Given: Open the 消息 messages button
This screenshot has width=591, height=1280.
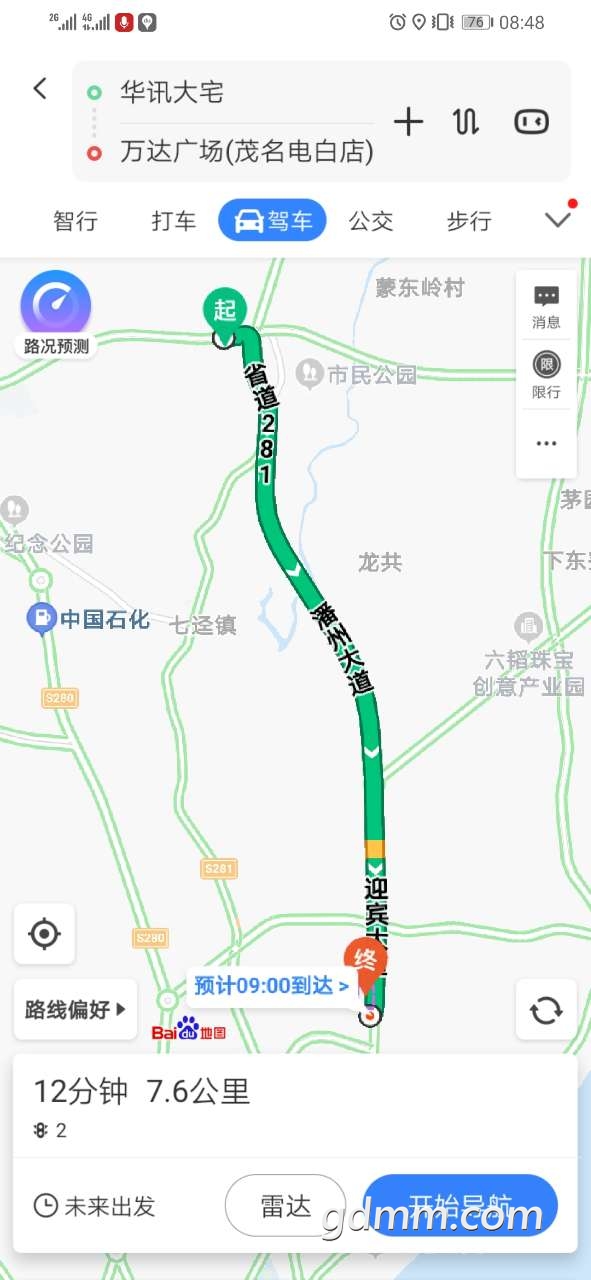Looking at the screenshot, I should pyautogui.click(x=546, y=306).
